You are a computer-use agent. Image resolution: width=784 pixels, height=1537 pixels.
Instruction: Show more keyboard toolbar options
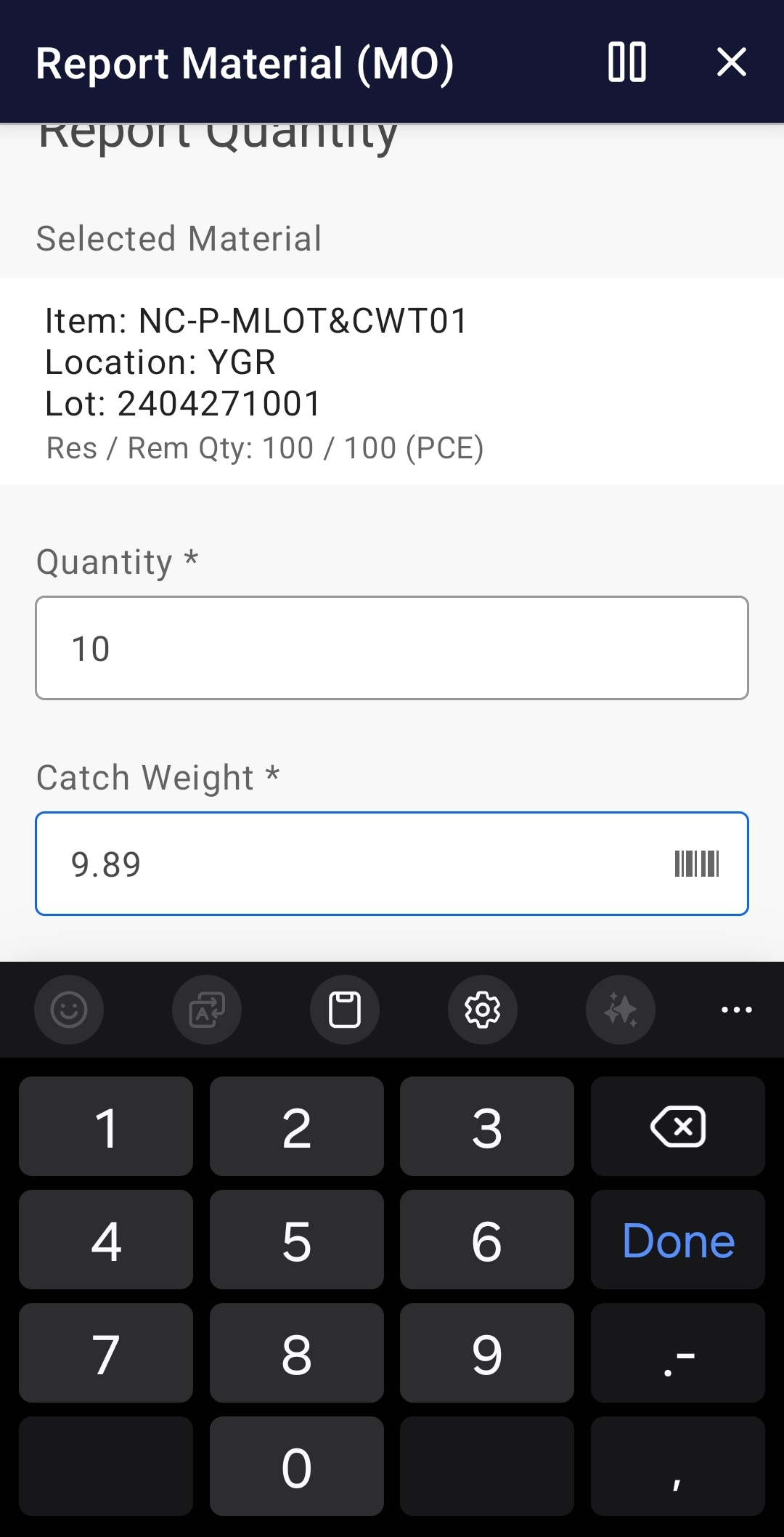coord(736,1010)
